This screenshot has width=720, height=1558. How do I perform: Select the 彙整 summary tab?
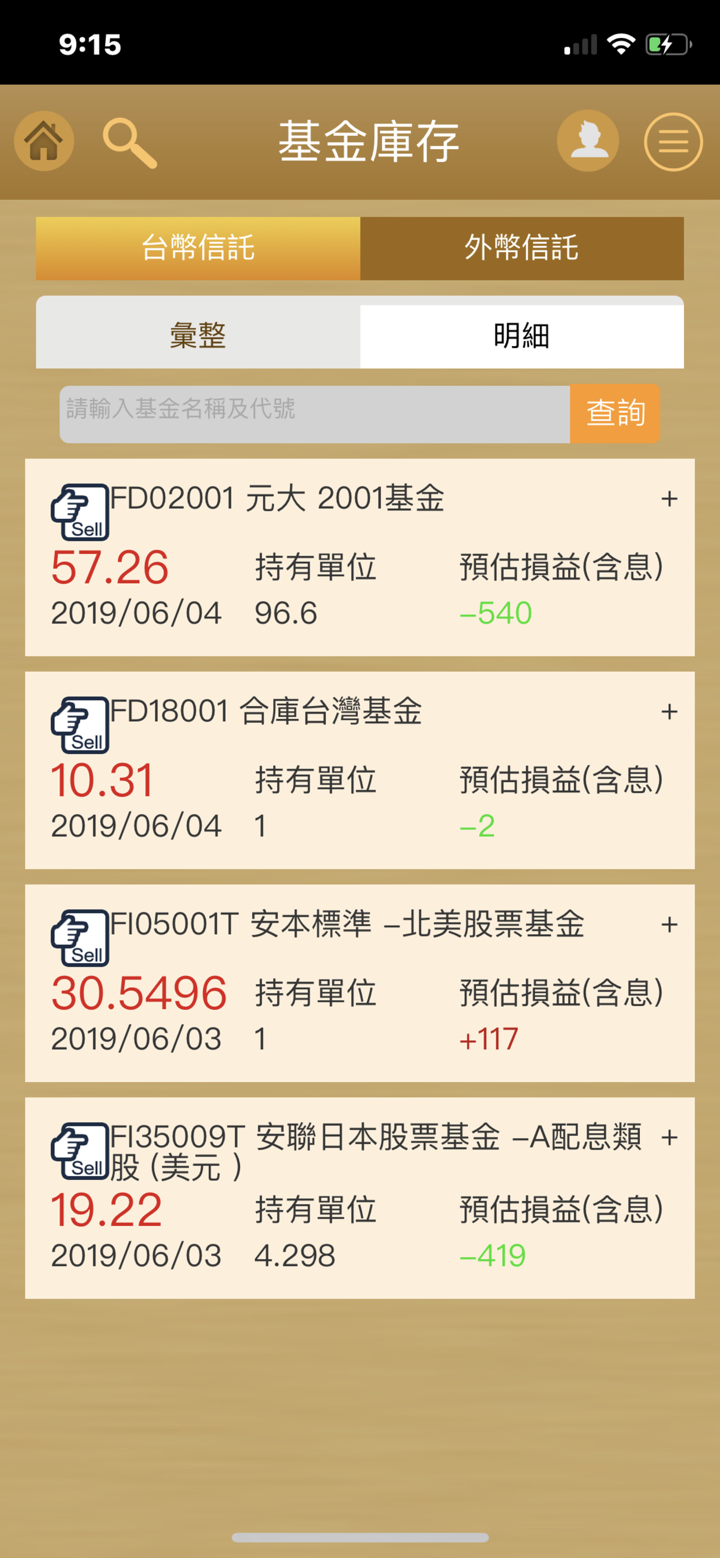(x=198, y=336)
